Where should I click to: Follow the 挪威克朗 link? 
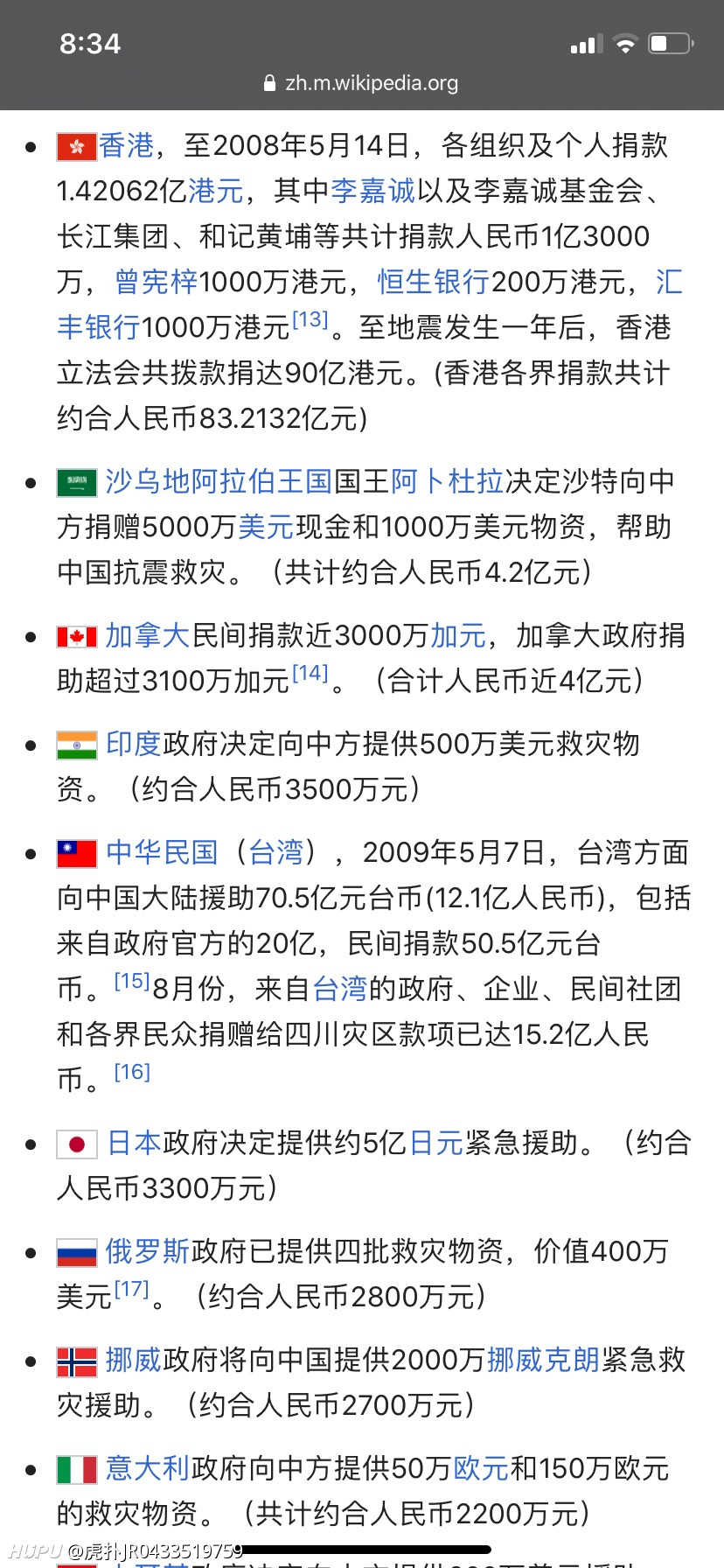coord(543,1360)
